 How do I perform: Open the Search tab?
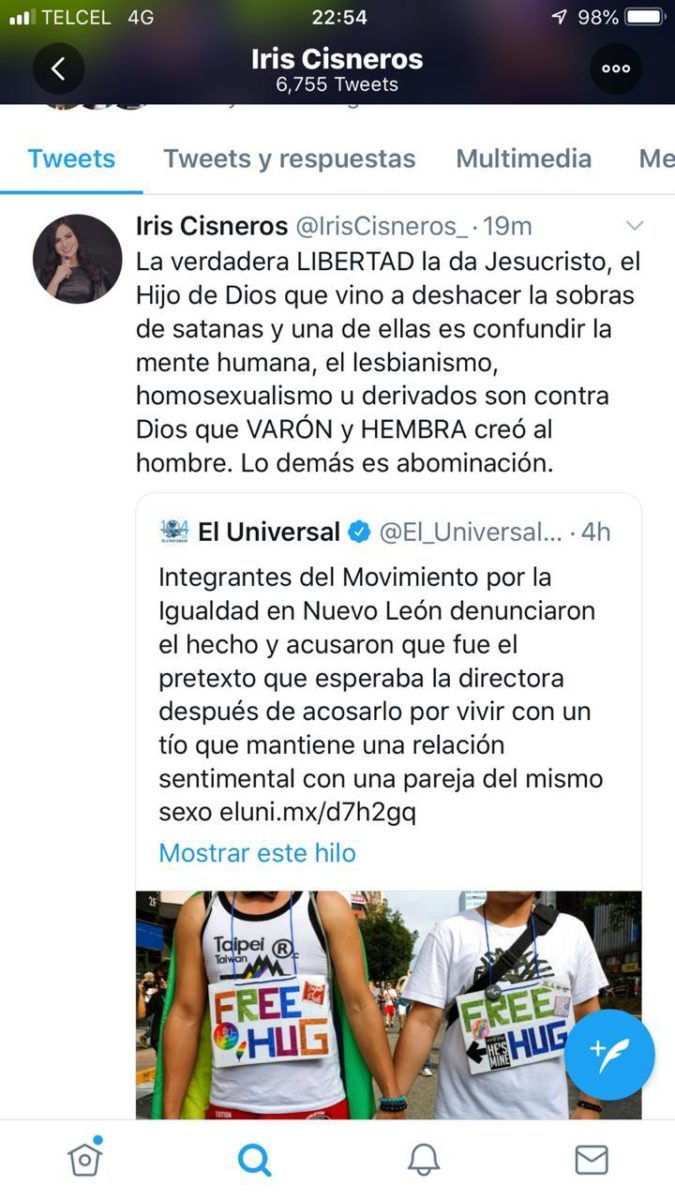pos(254,1159)
